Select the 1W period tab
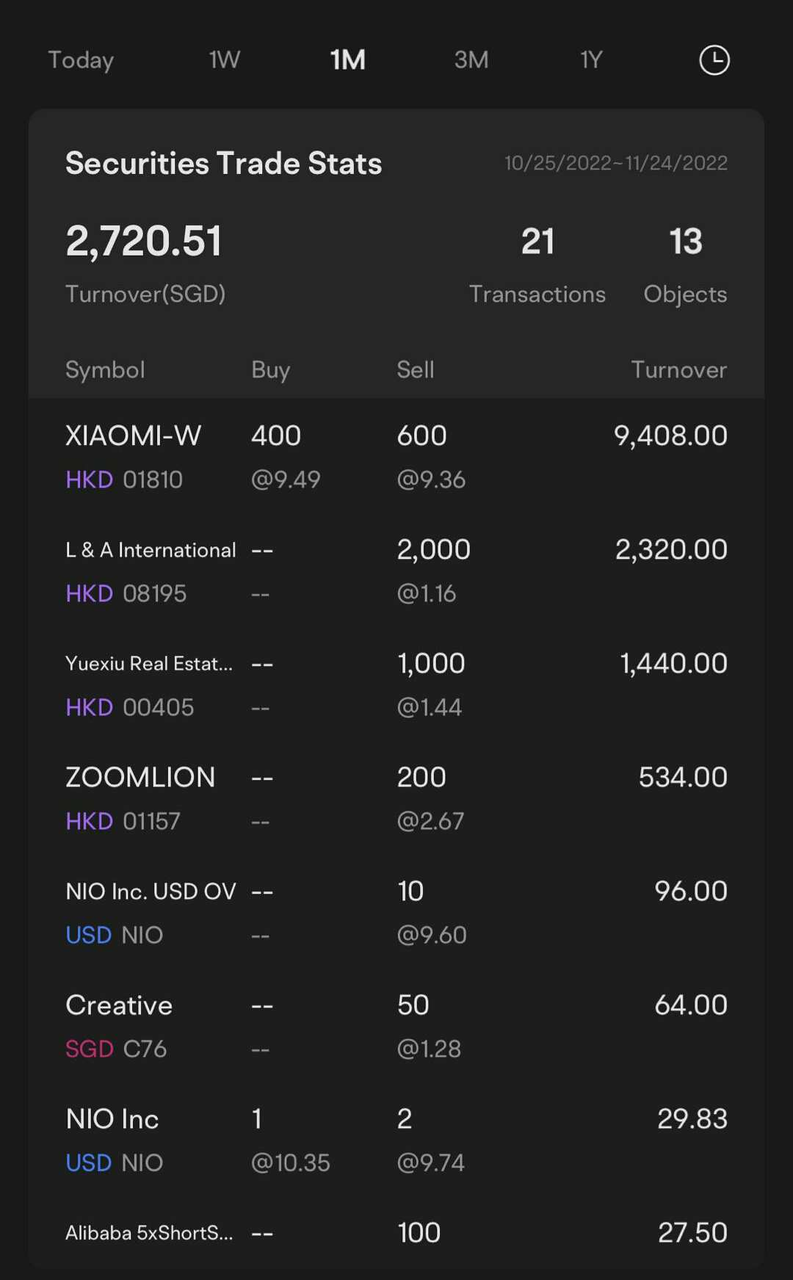The height and width of the screenshot is (1280, 793). 225,60
